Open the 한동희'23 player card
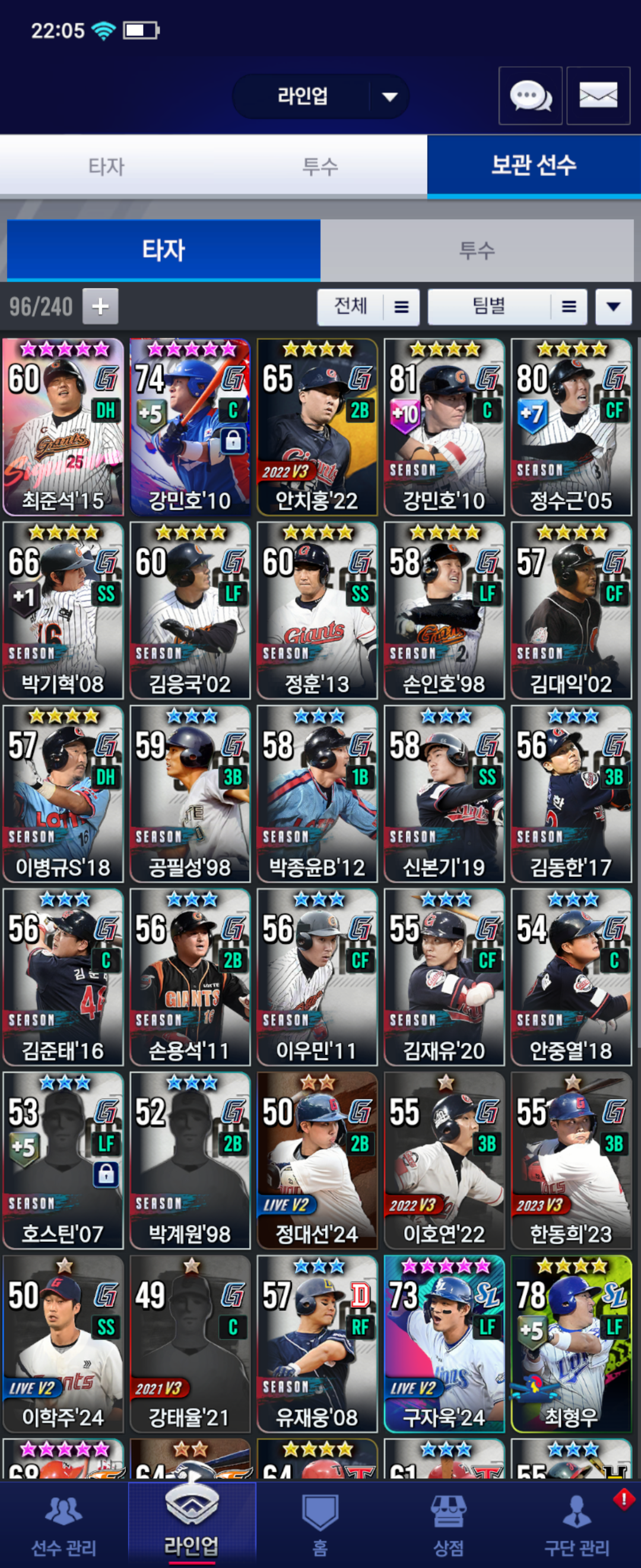641x1568 pixels. pos(571,1160)
